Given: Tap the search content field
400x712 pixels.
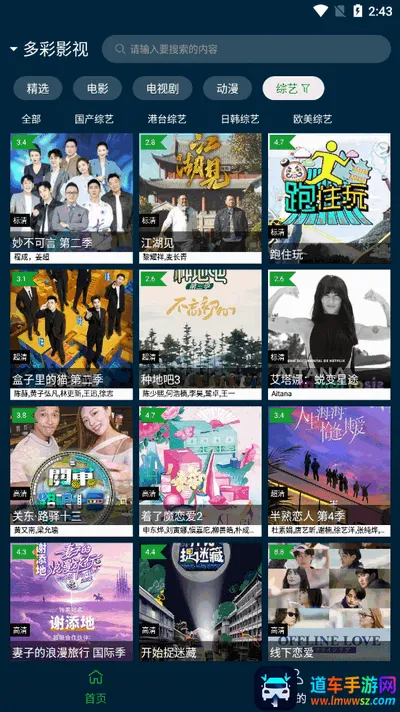Looking at the screenshot, I should [x=246, y=49].
